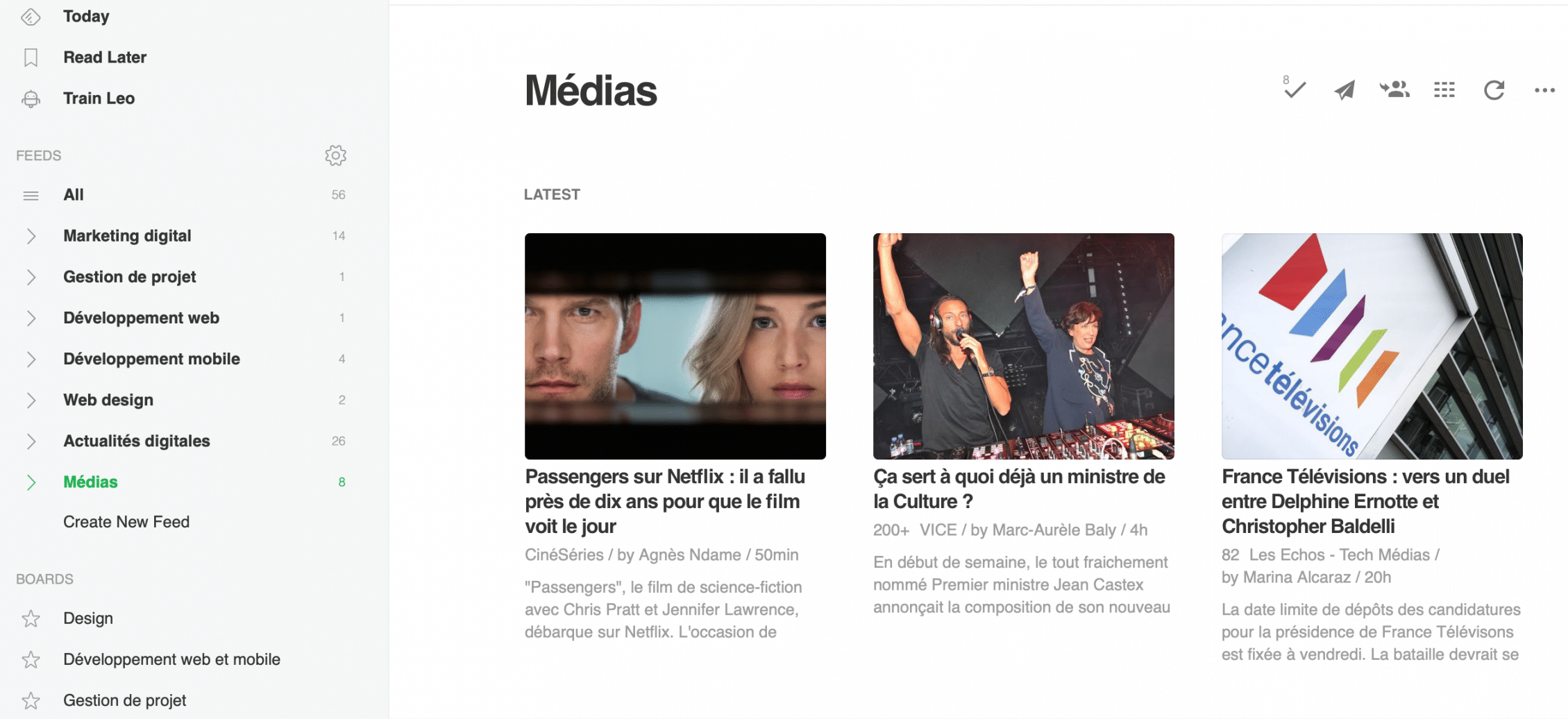
Task: Open the team sharing icon
Action: pyautogui.click(x=1394, y=90)
